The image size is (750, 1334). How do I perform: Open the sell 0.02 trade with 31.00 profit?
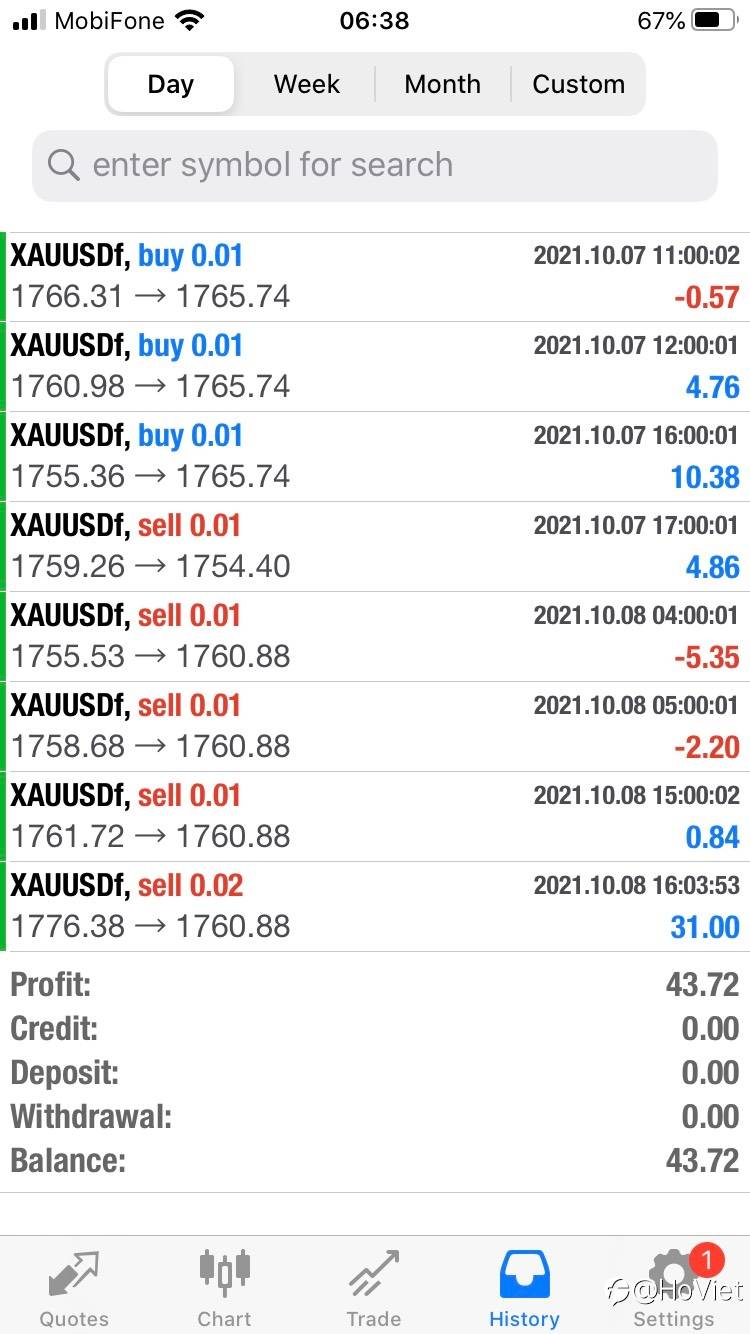[375, 907]
